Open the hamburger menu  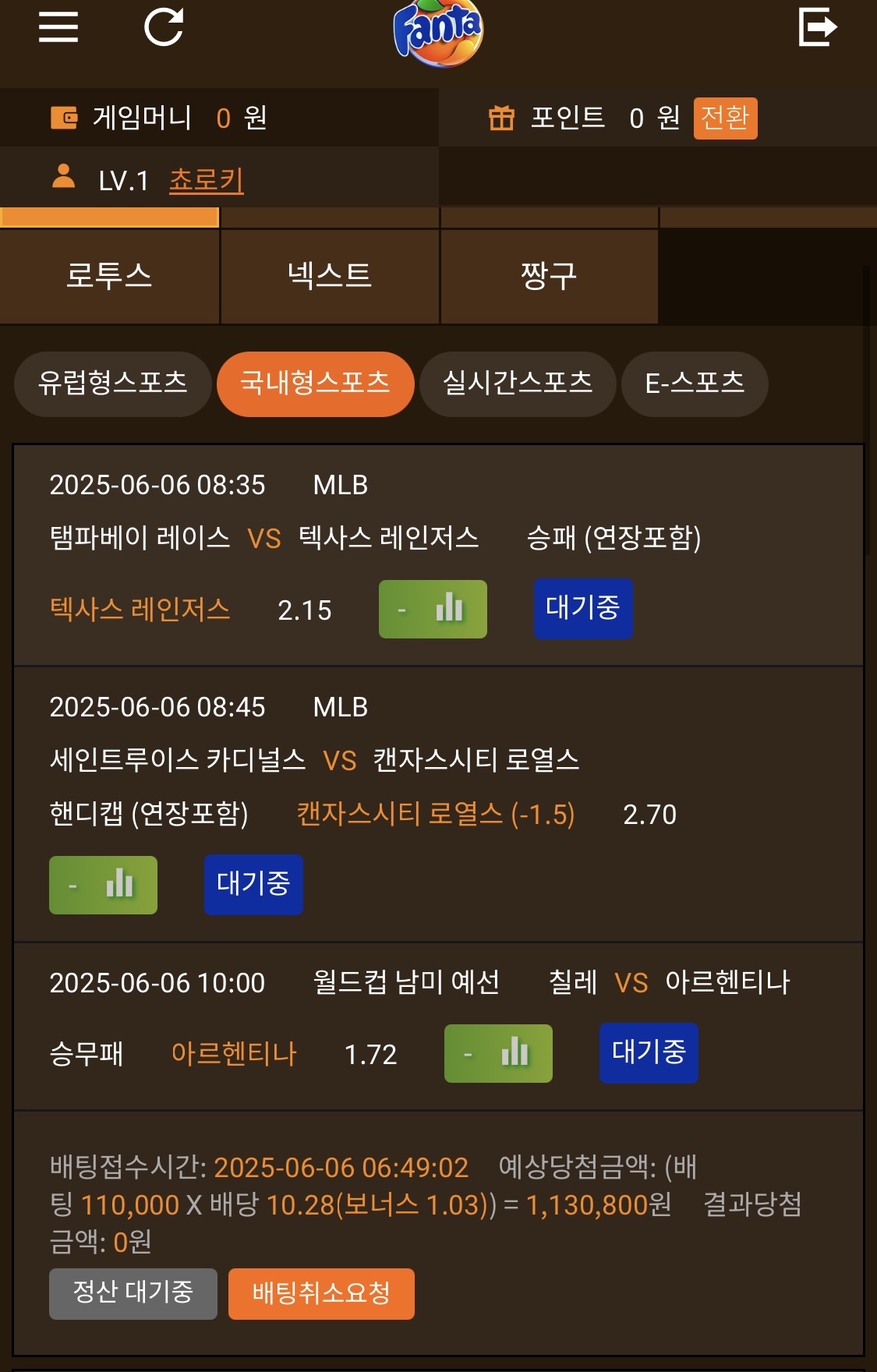click(58, 27)
